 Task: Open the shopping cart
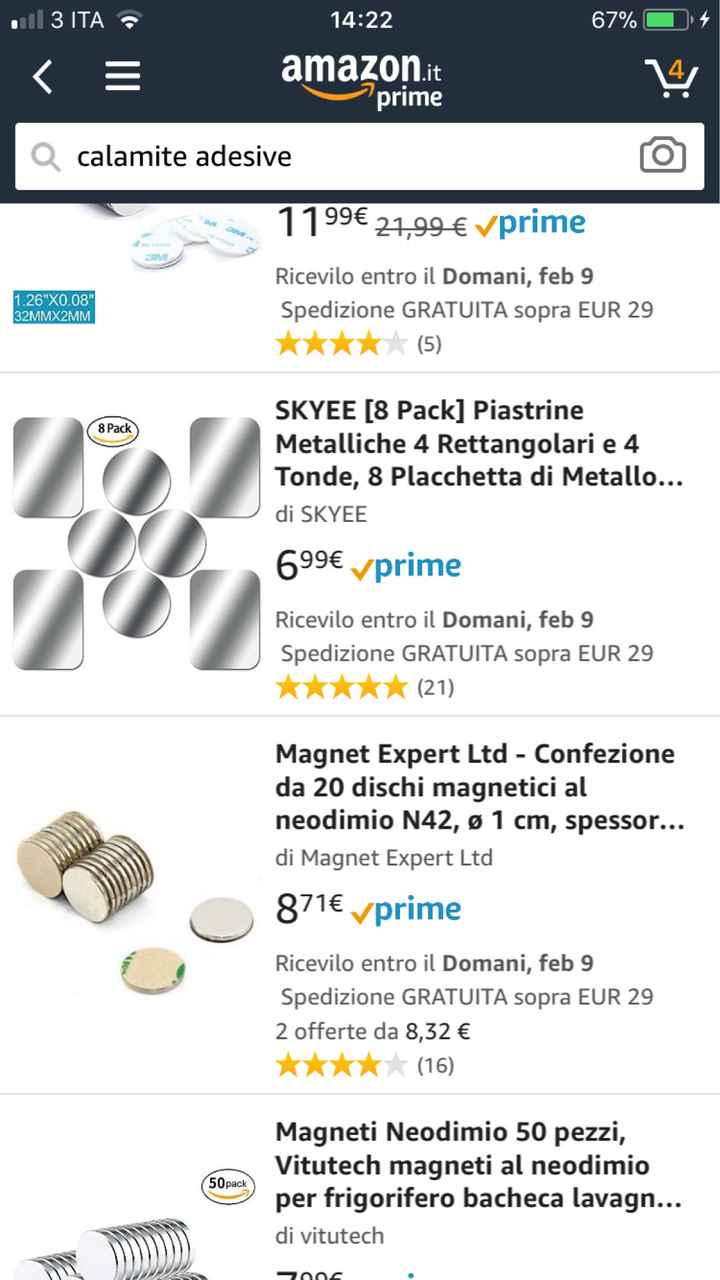(x=670, y=78)
